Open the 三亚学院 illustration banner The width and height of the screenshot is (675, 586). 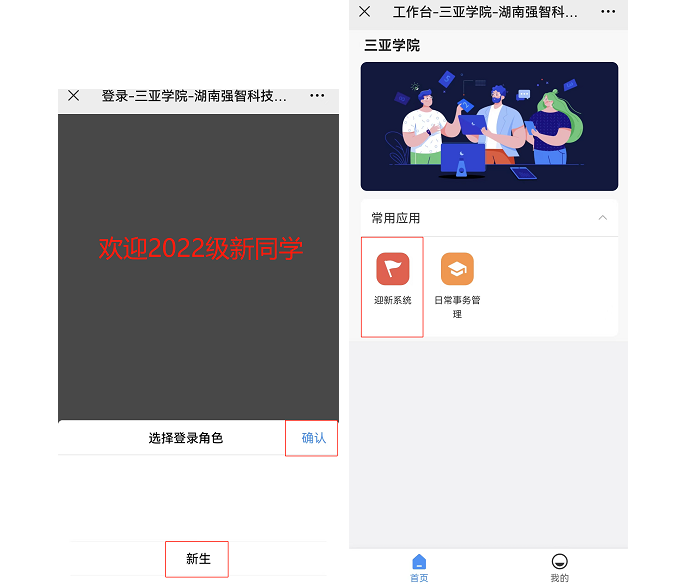(489, 126)
